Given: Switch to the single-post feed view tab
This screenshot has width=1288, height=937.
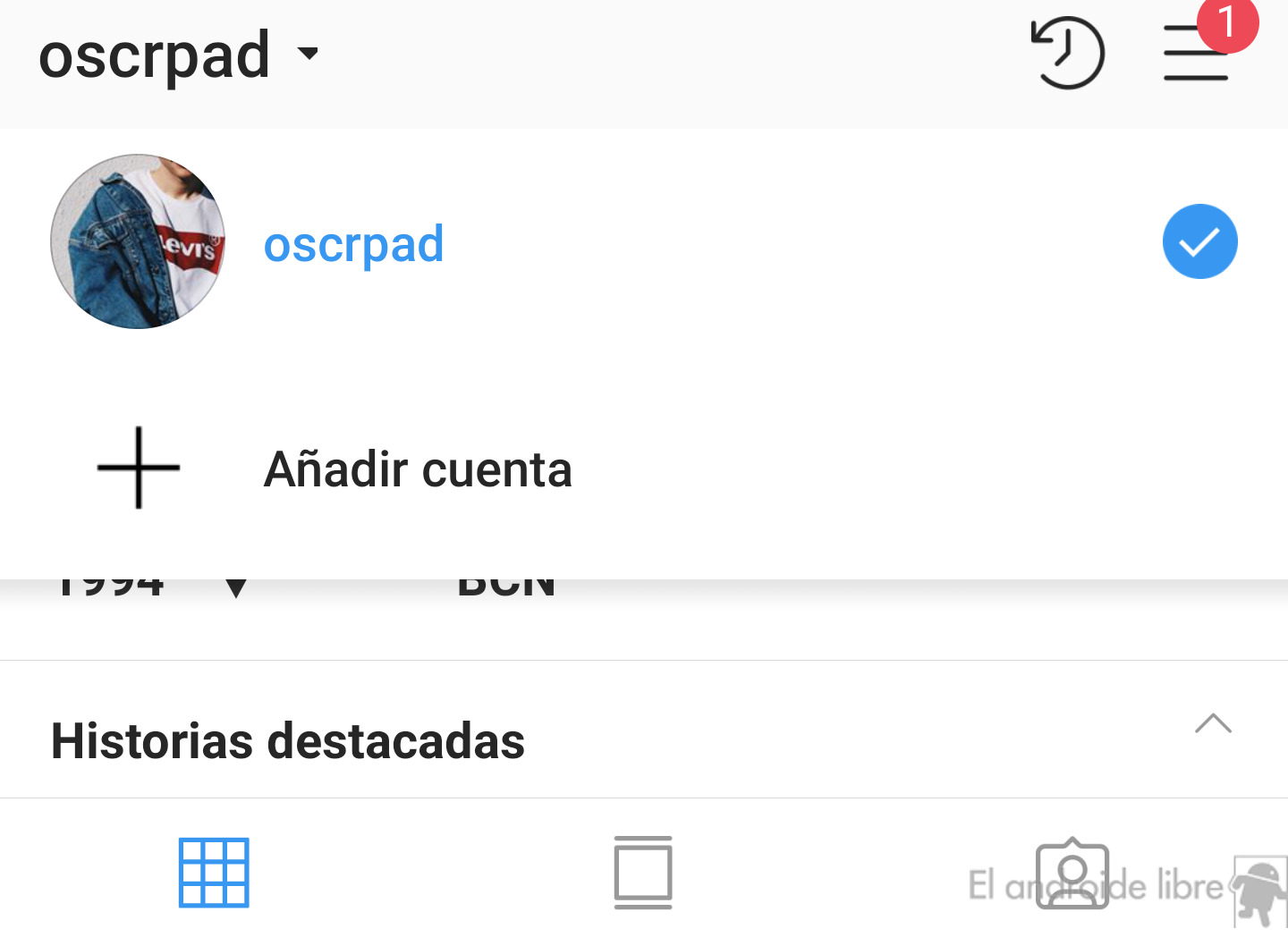Looking at the screenshot, I should (643, 873).
